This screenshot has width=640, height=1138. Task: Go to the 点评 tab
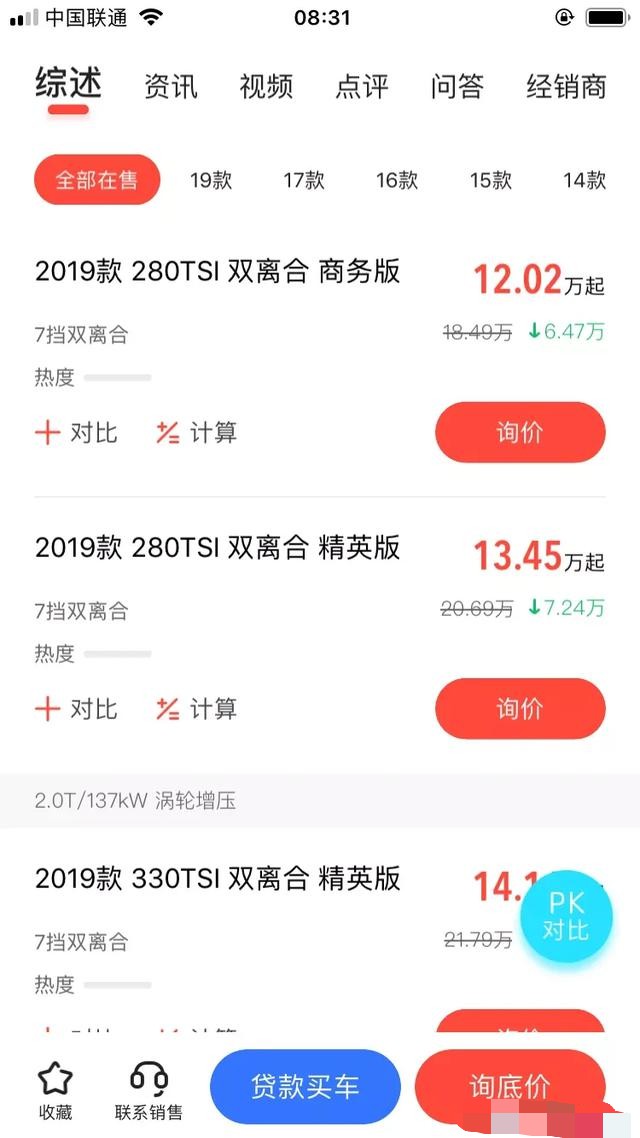[x=362, y=87]
